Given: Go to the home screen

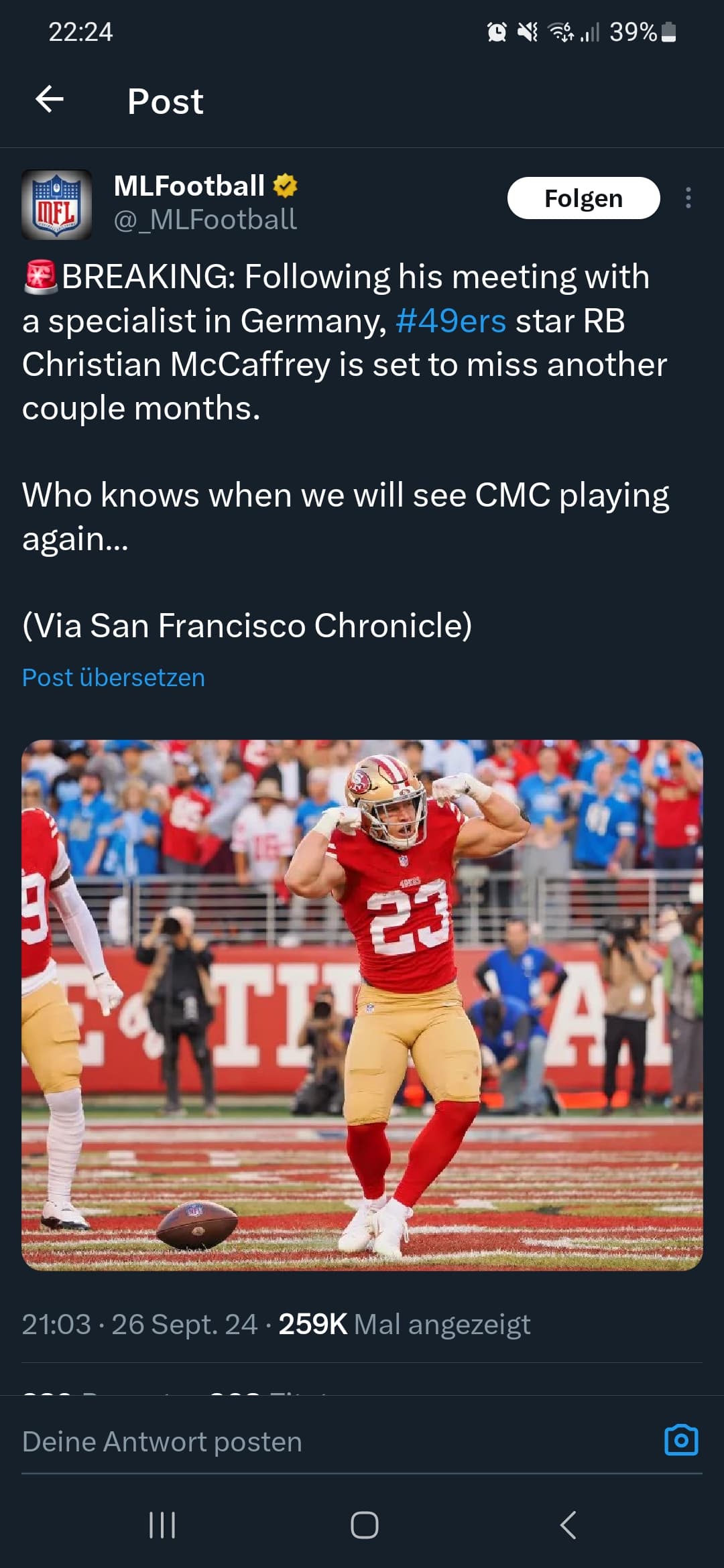Looking at the screenshot, I should (364, 1525).
